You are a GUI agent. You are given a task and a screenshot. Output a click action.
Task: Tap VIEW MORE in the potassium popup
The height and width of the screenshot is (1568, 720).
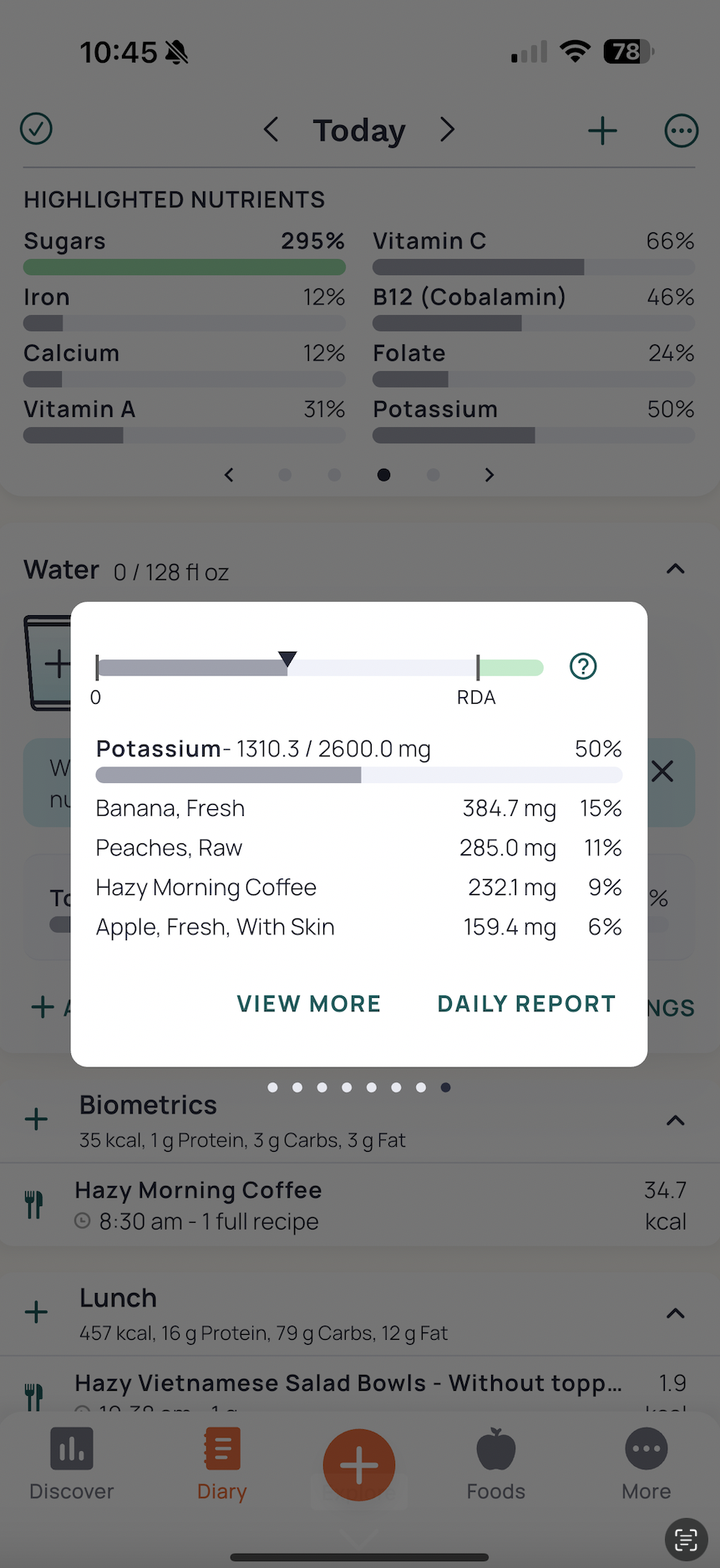tap(308, 1004)
